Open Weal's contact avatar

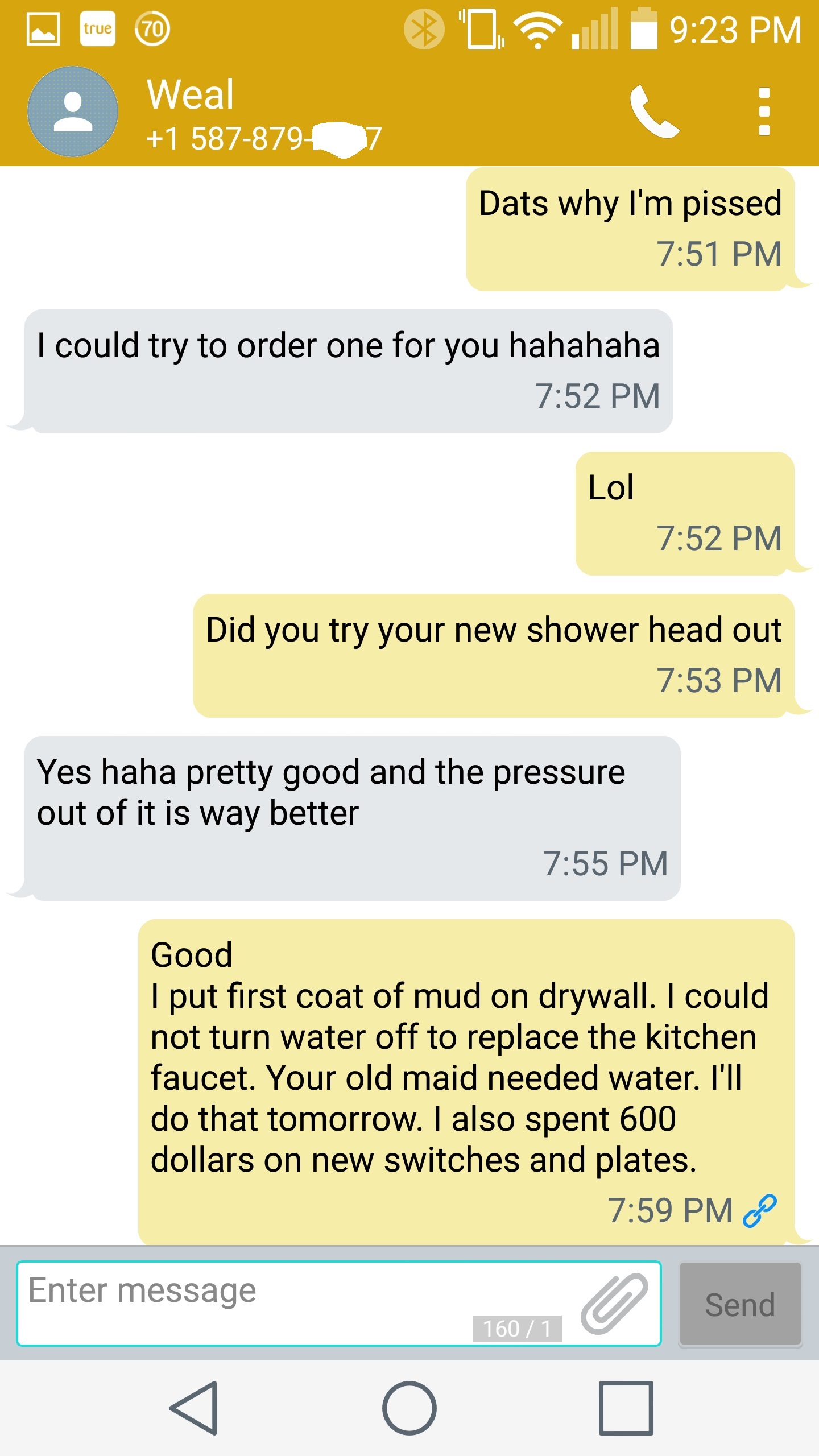click(x=73, y=111)
